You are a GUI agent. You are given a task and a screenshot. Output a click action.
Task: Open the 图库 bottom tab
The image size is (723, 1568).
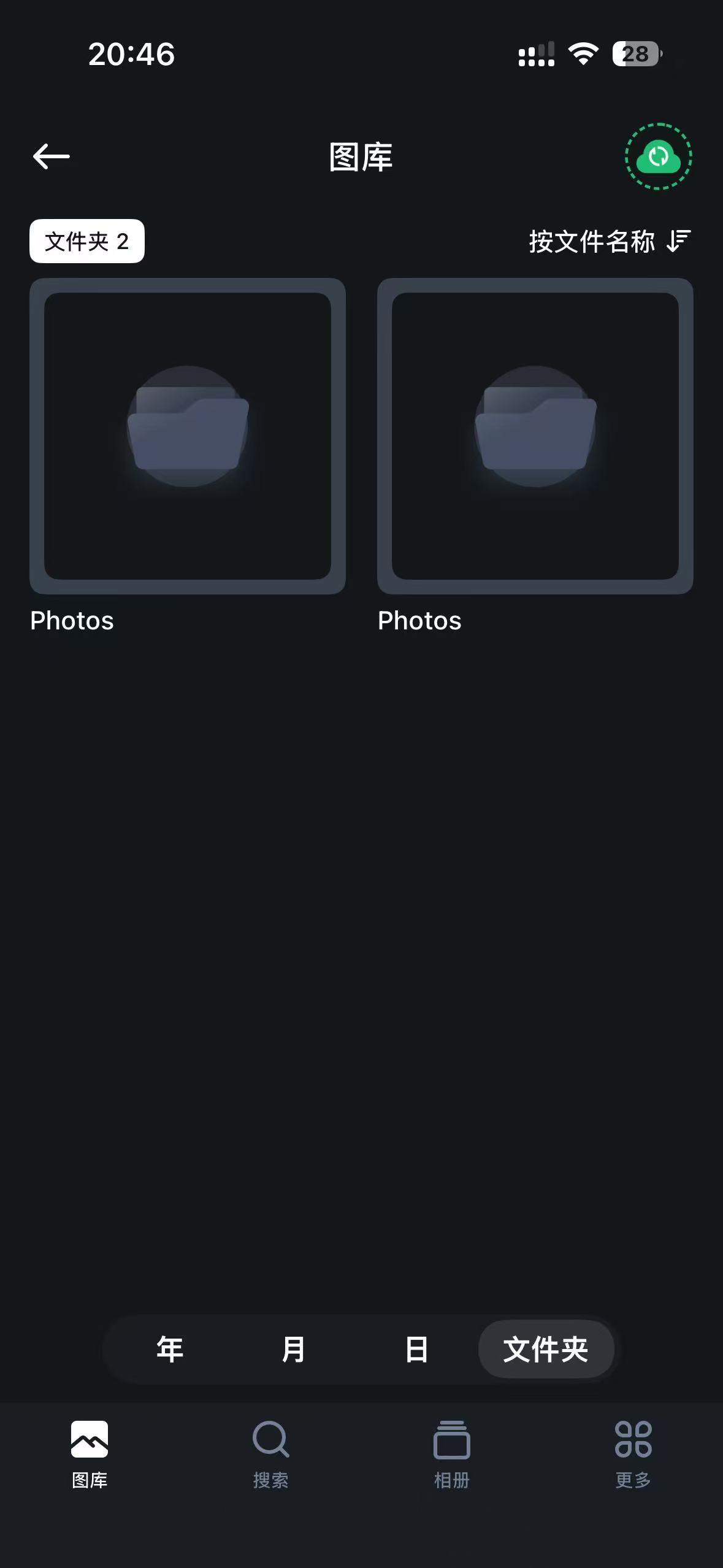point(90,1454)
